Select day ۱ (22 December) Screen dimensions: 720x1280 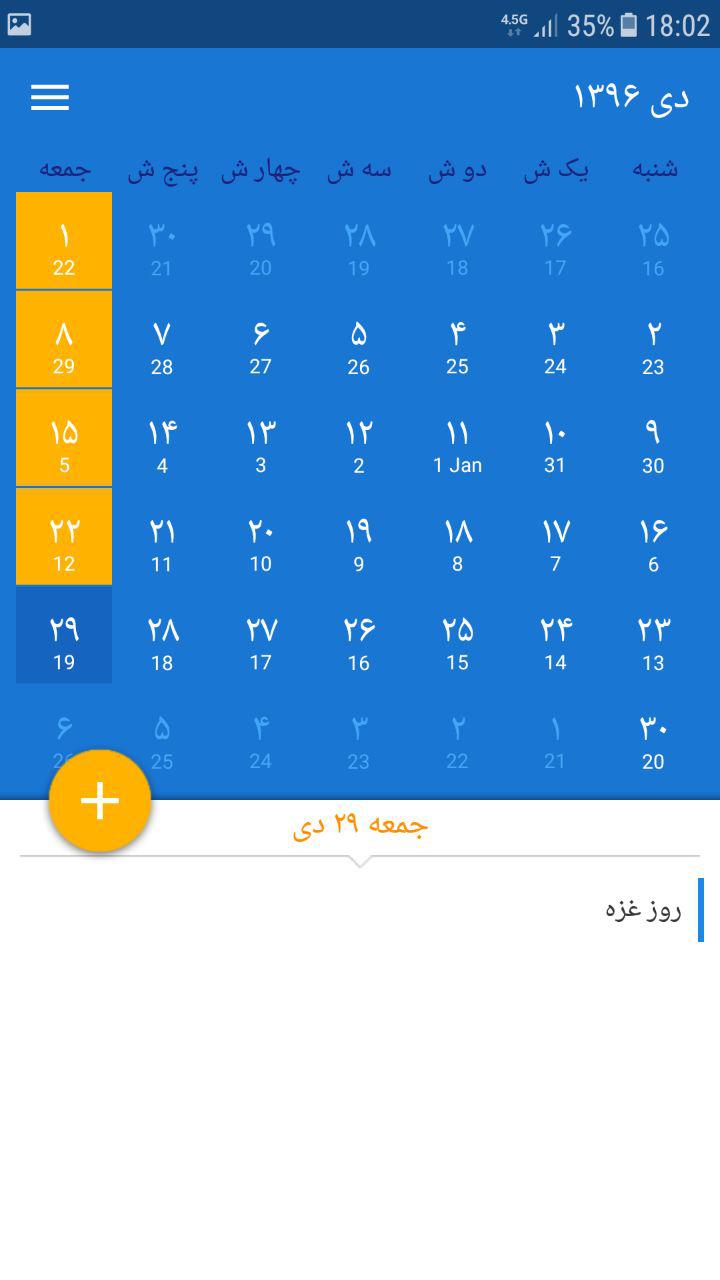(x=64, y=240)
